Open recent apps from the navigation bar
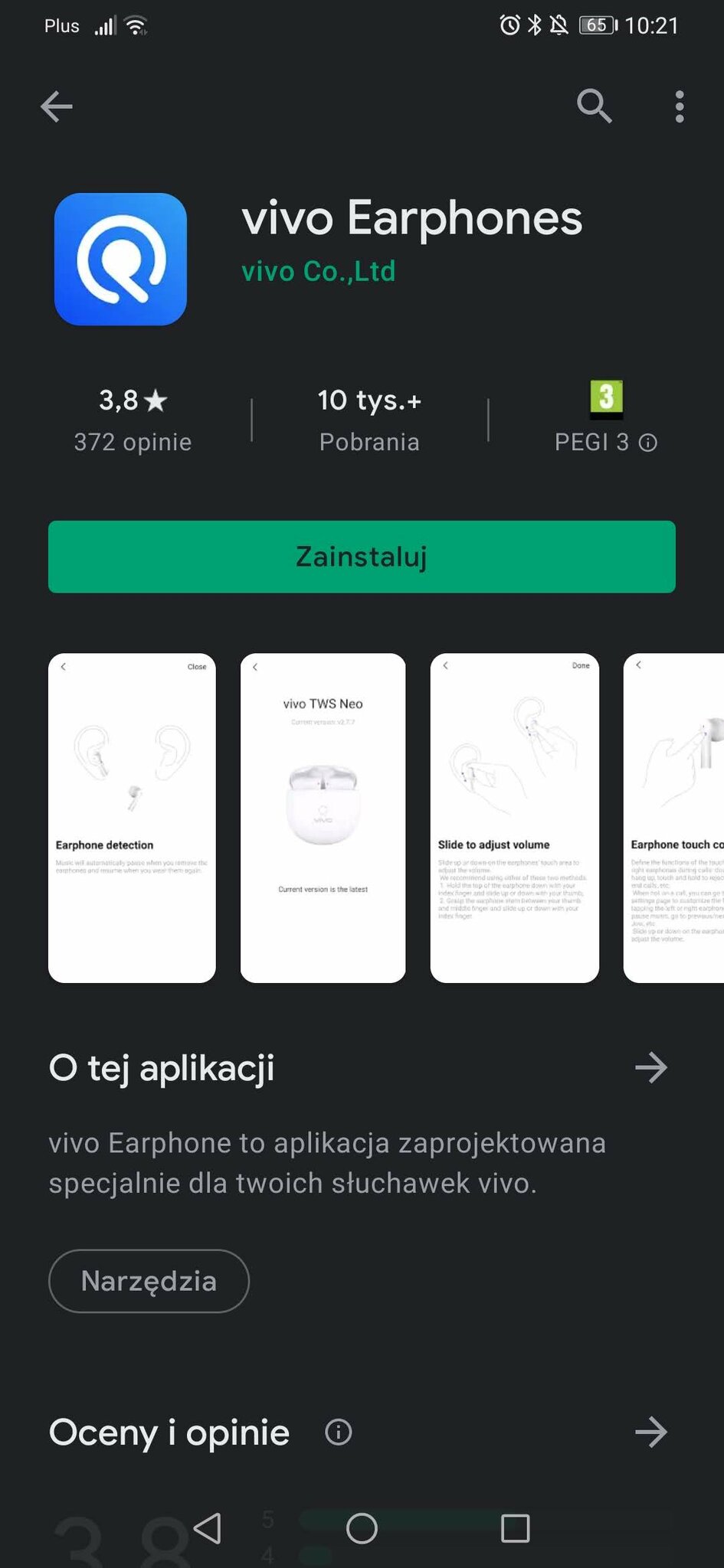Screen dimensions: 724x1568 (515, 1528)
